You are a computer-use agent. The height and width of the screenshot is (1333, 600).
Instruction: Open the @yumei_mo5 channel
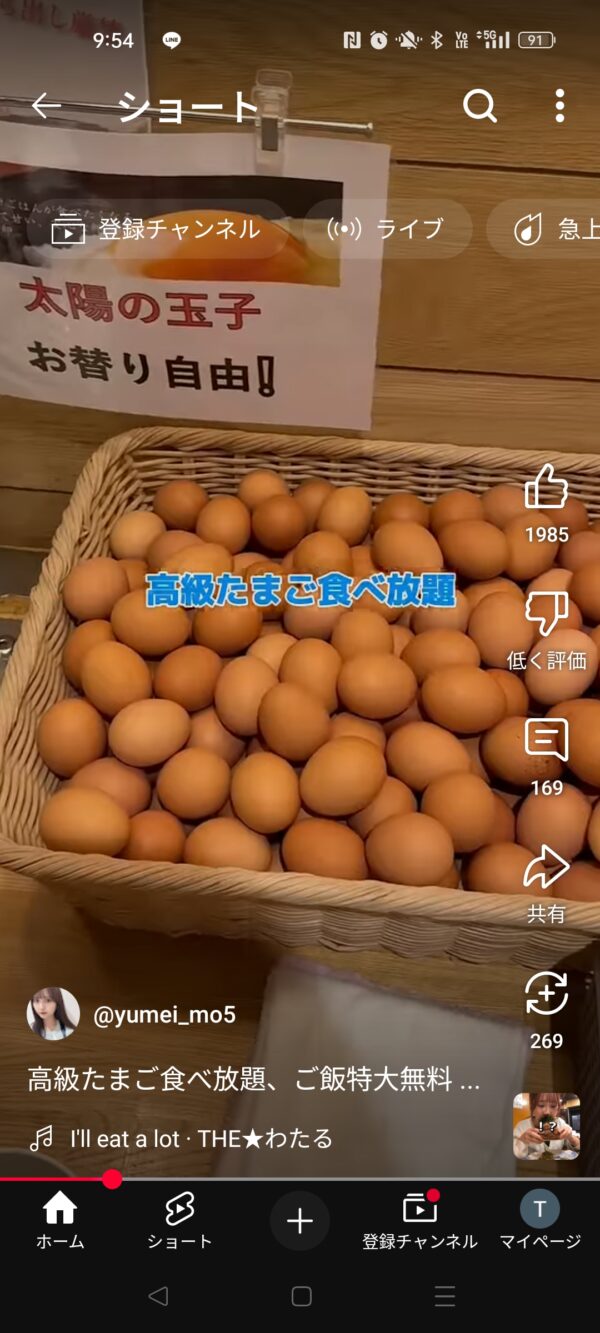point(163,1015)
